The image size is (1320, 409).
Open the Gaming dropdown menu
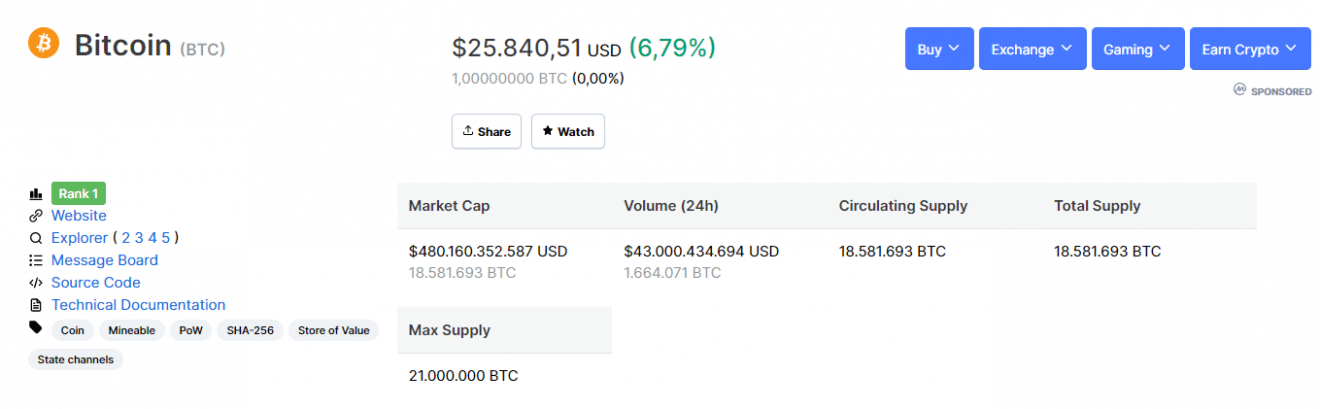[x=1137, y=49]
